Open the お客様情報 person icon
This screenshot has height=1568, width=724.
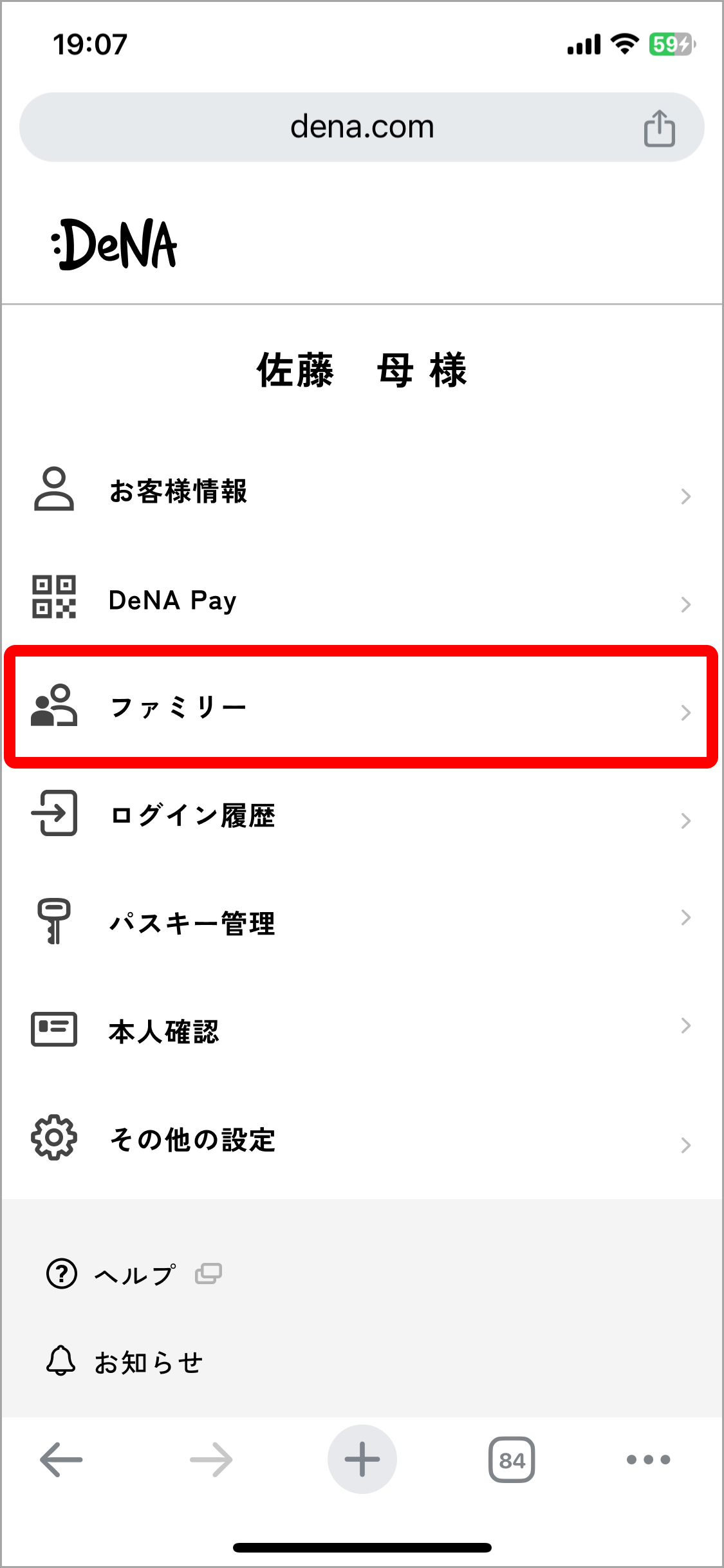[53, 494]
